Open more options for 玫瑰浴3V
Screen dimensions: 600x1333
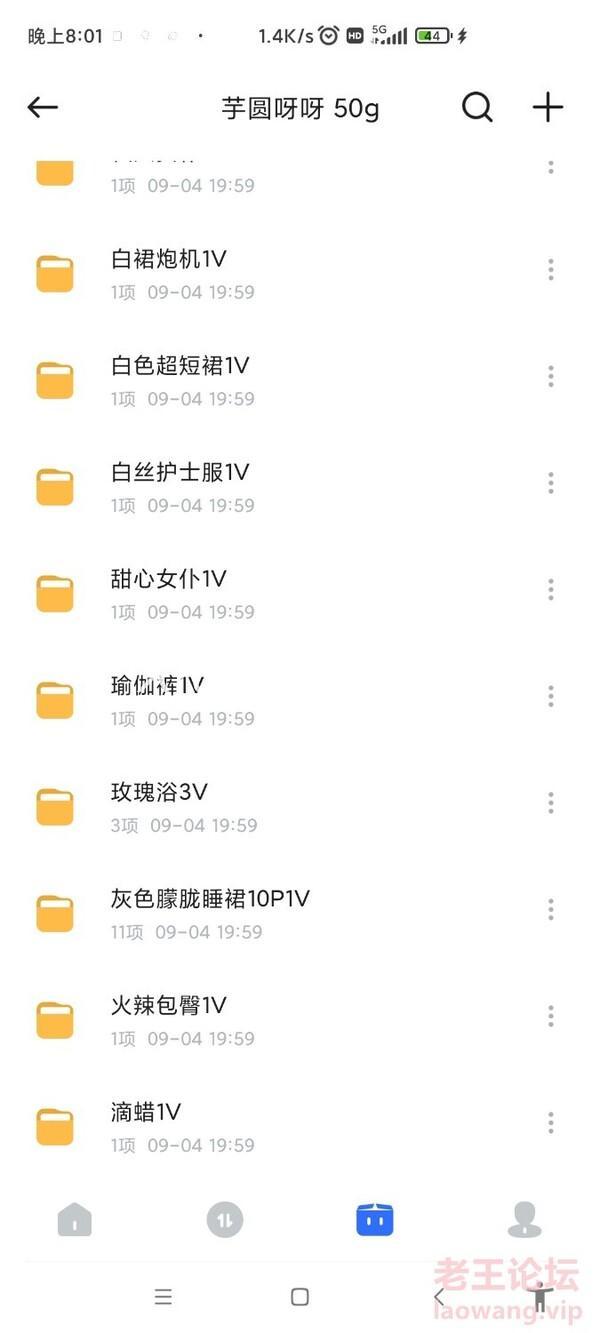click(x=551, y=803)
